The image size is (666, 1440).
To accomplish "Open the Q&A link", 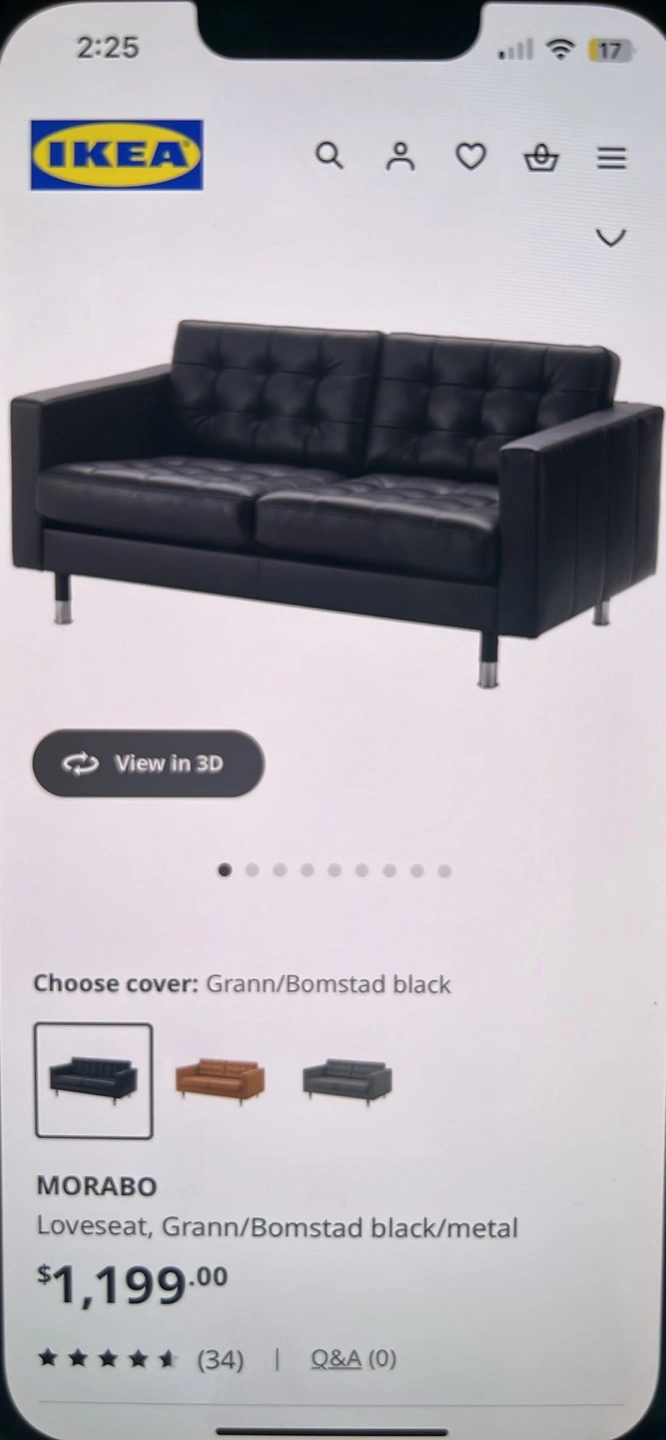I will (353, 1359).
